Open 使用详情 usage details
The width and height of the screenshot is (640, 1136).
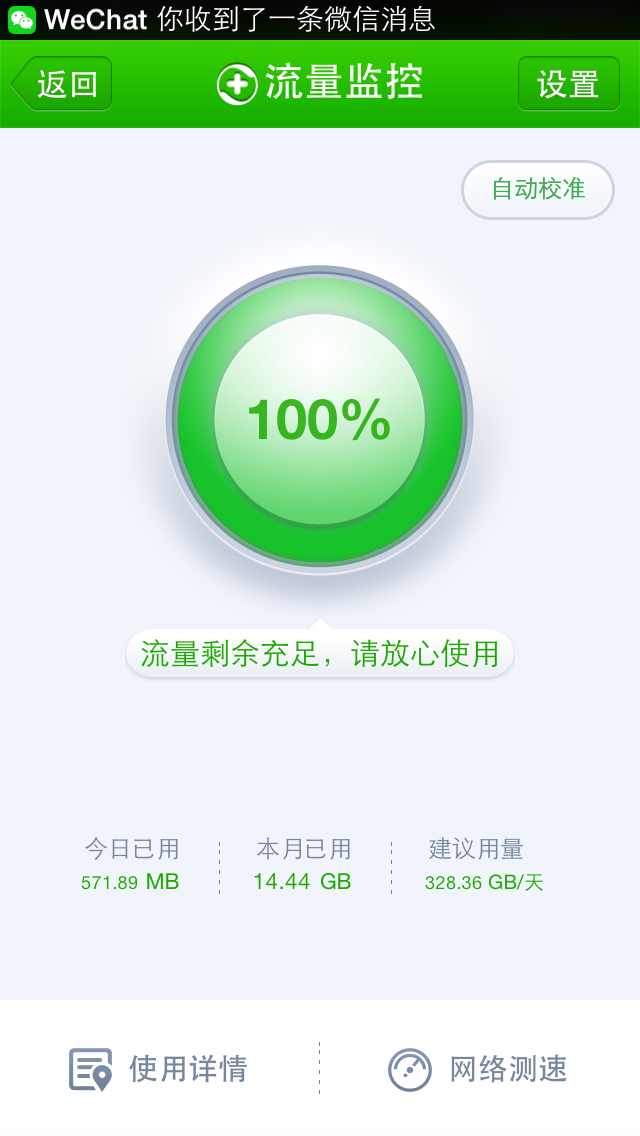pyautogui.click(x=159, y=1069)
